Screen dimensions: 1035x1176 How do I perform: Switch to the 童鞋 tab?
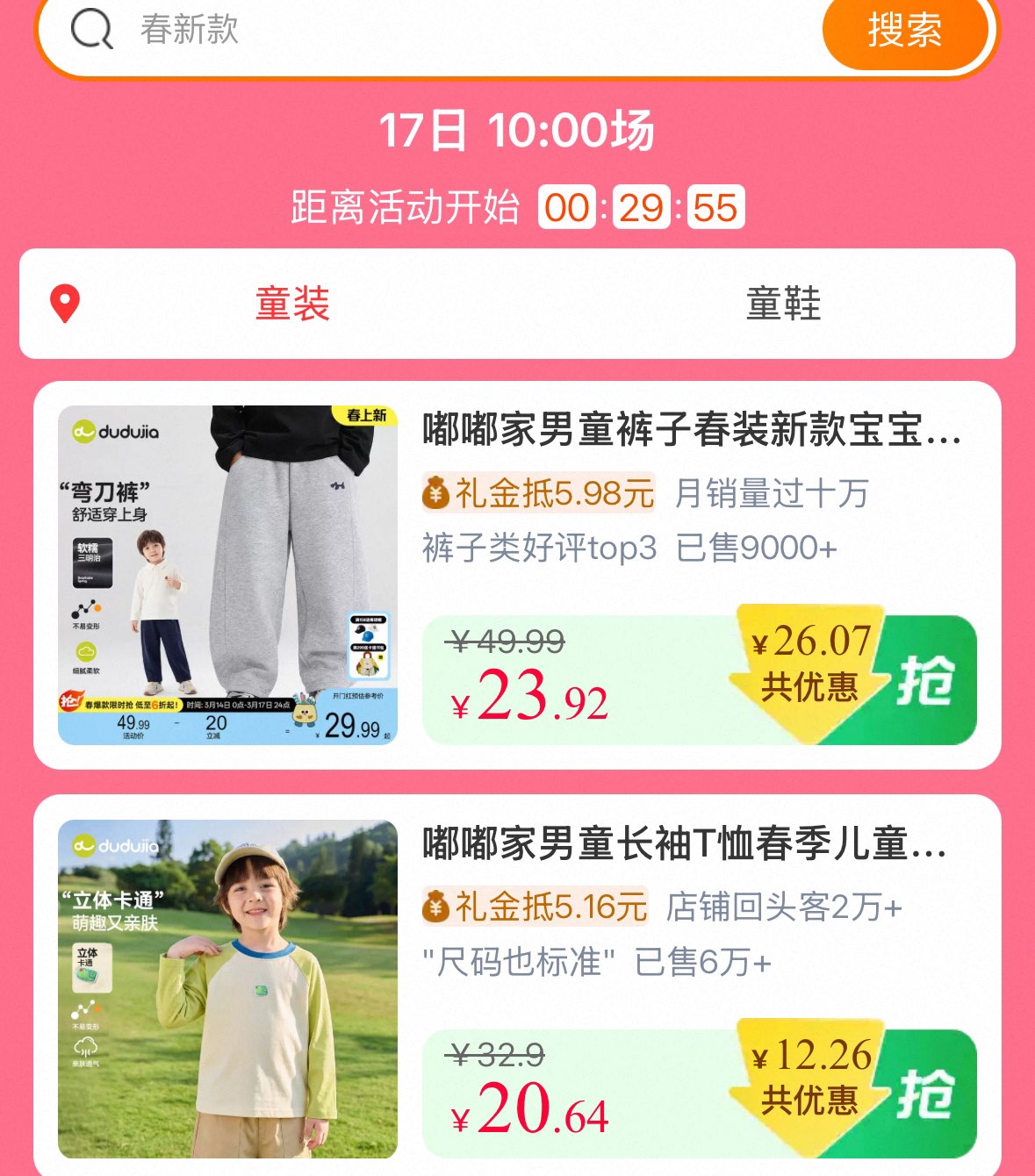783,304
